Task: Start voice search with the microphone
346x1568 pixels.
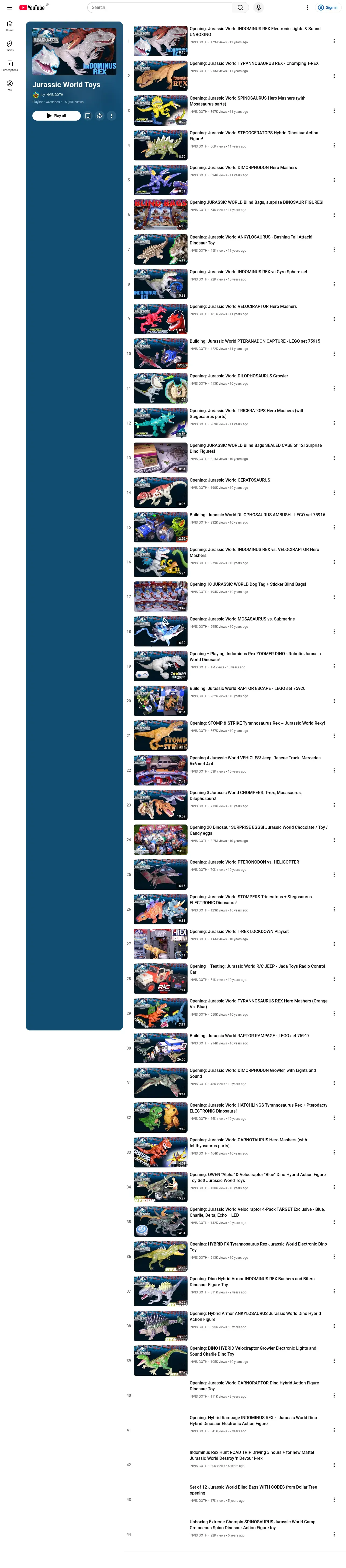Action: point(258,7)
